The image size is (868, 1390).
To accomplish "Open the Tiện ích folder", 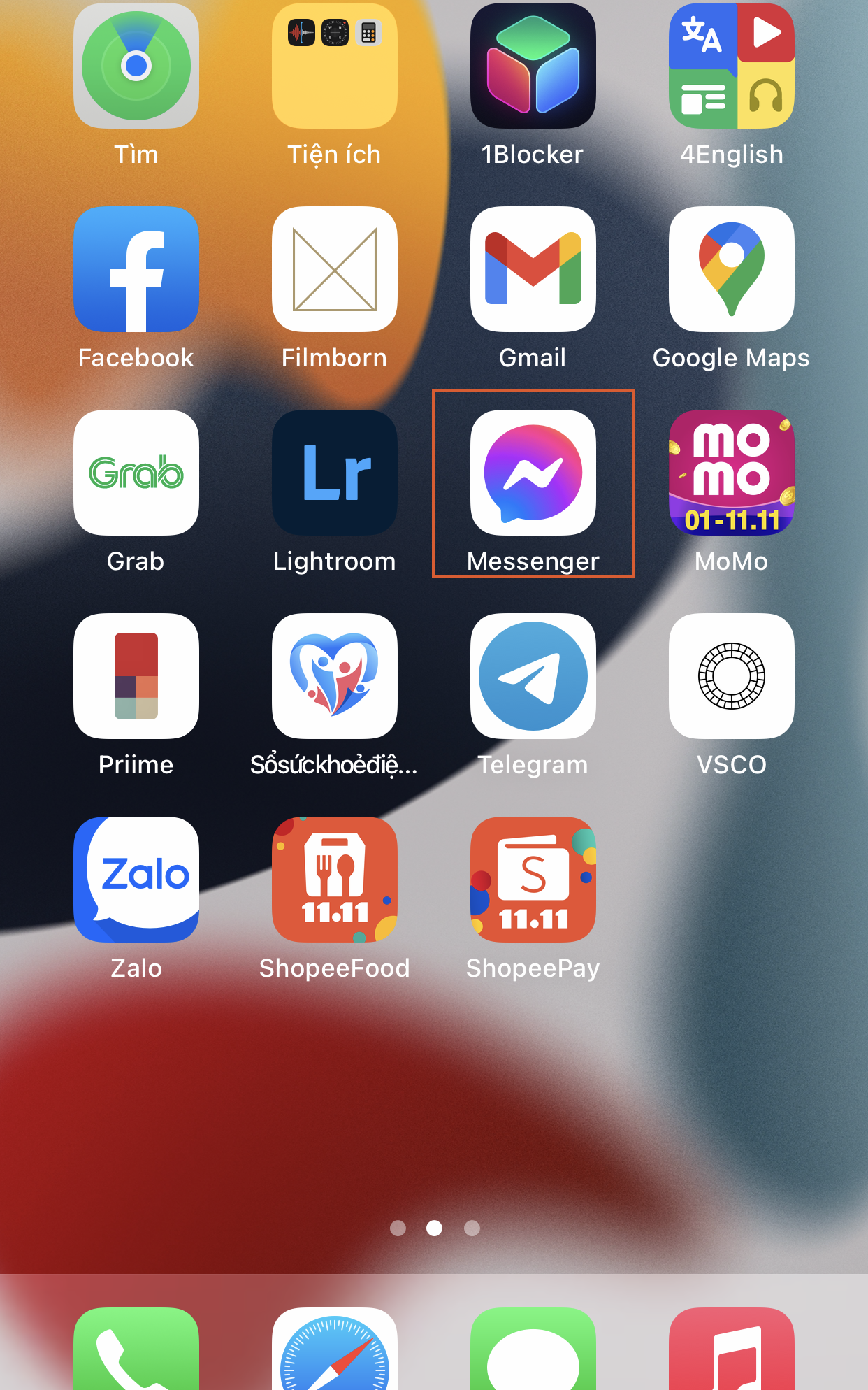I will coord(334,65).
